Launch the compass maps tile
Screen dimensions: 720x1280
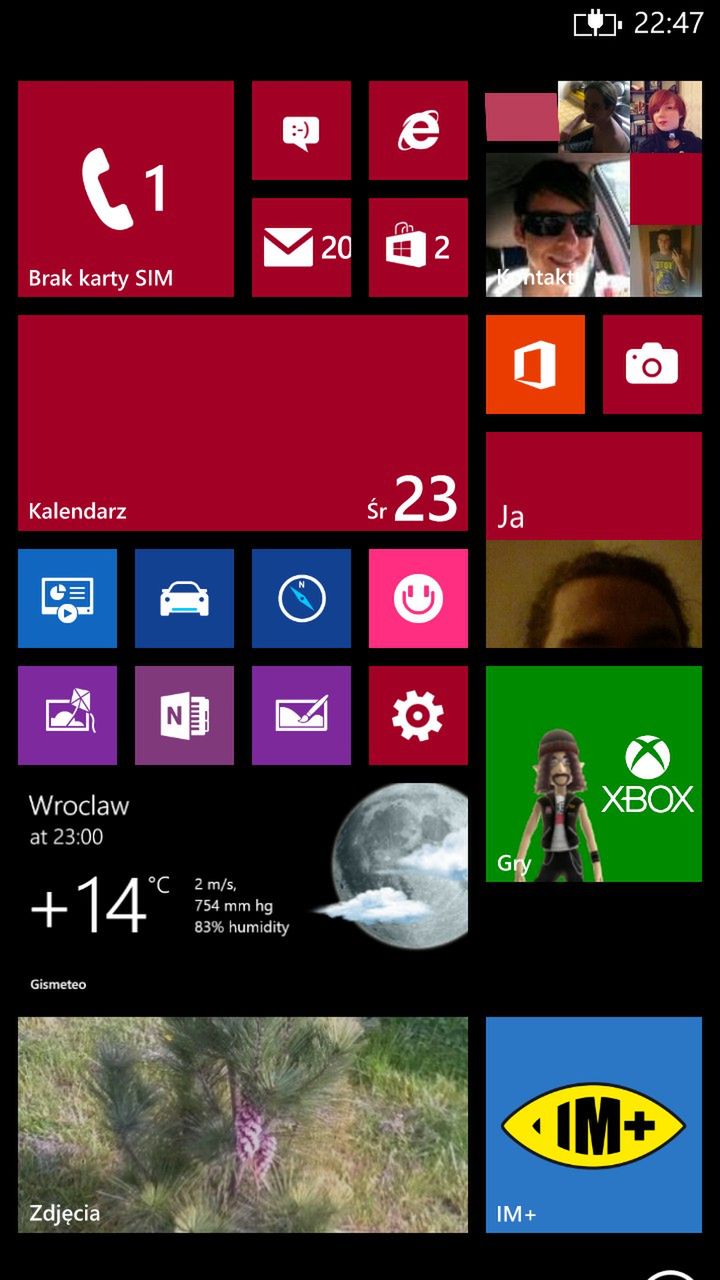tap(301, 598)
